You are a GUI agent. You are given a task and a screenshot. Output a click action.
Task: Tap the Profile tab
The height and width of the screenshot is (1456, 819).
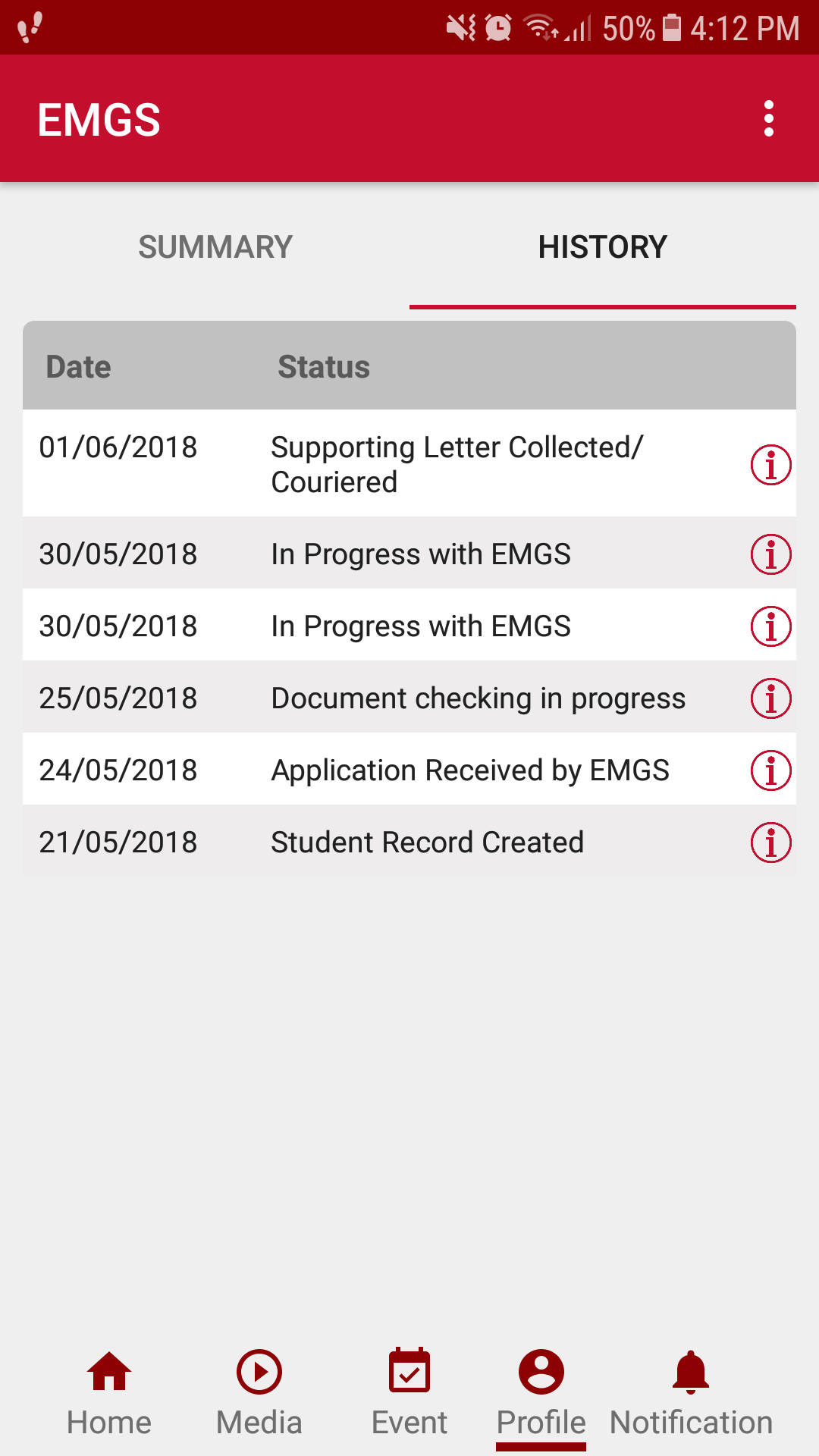(541, 1394)
